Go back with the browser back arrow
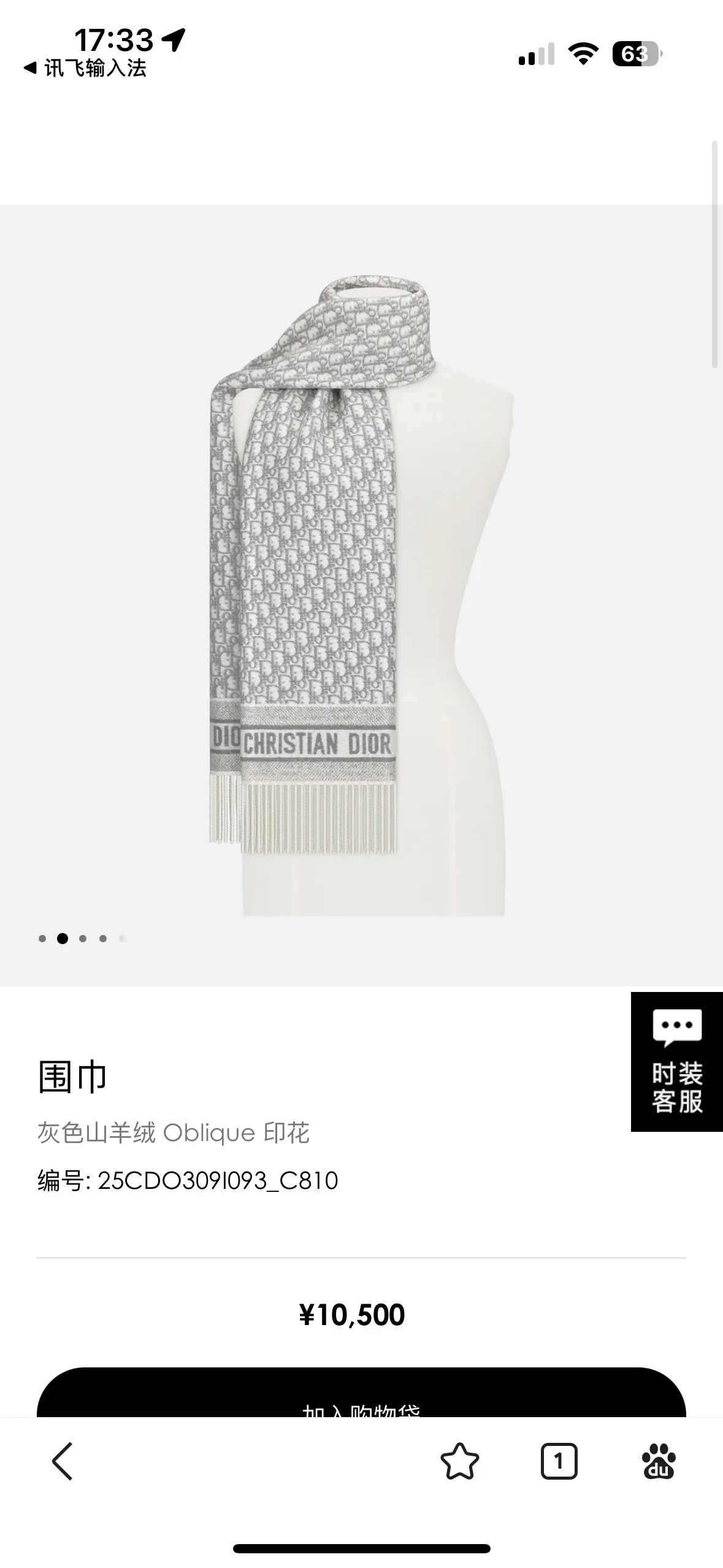Viewport: 723px width, 1568px height. click(63, 1461)
